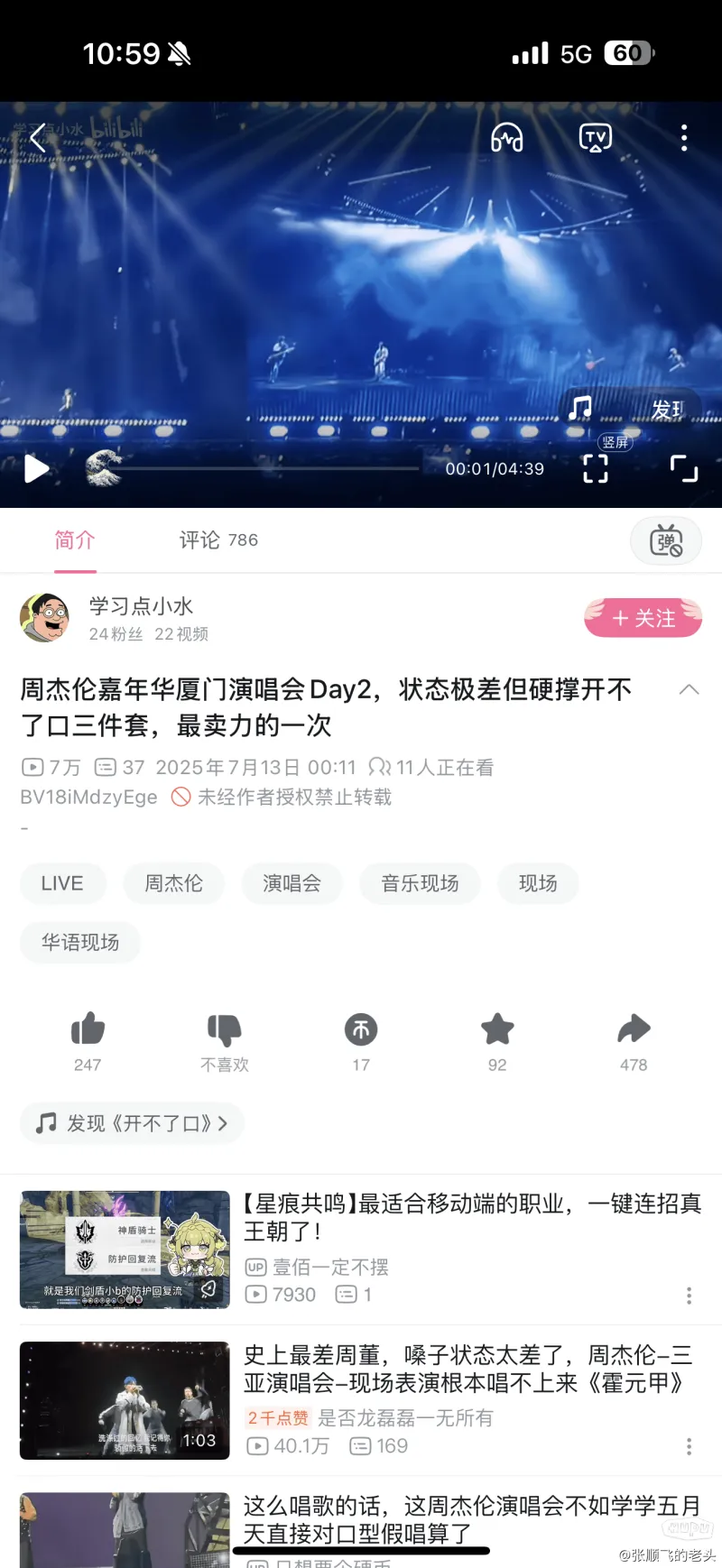Screen dimensions: 722x1568
Task: Enable audio-only listening mode
Action: coord(506,138)
